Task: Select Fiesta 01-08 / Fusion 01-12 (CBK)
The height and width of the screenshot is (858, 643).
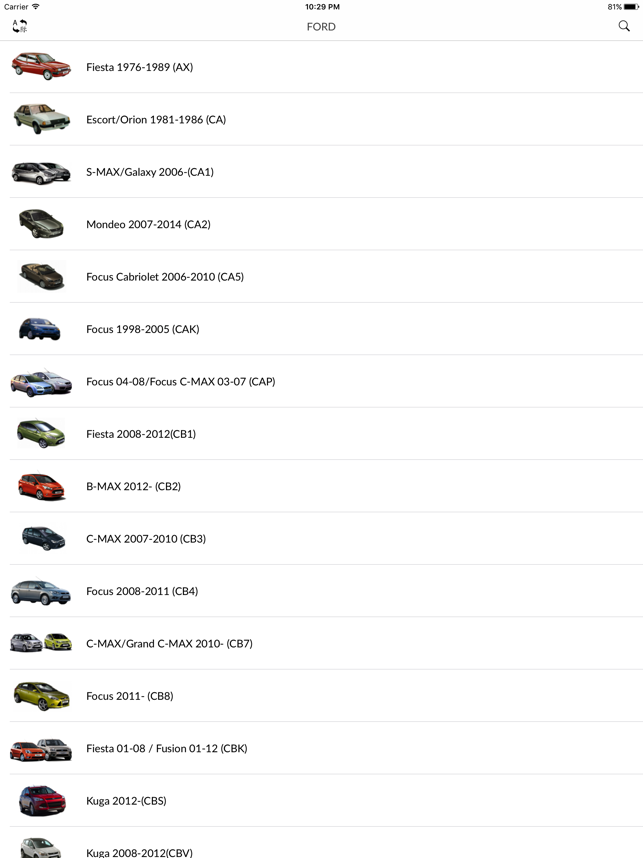Action: click(x=166, y=748)
